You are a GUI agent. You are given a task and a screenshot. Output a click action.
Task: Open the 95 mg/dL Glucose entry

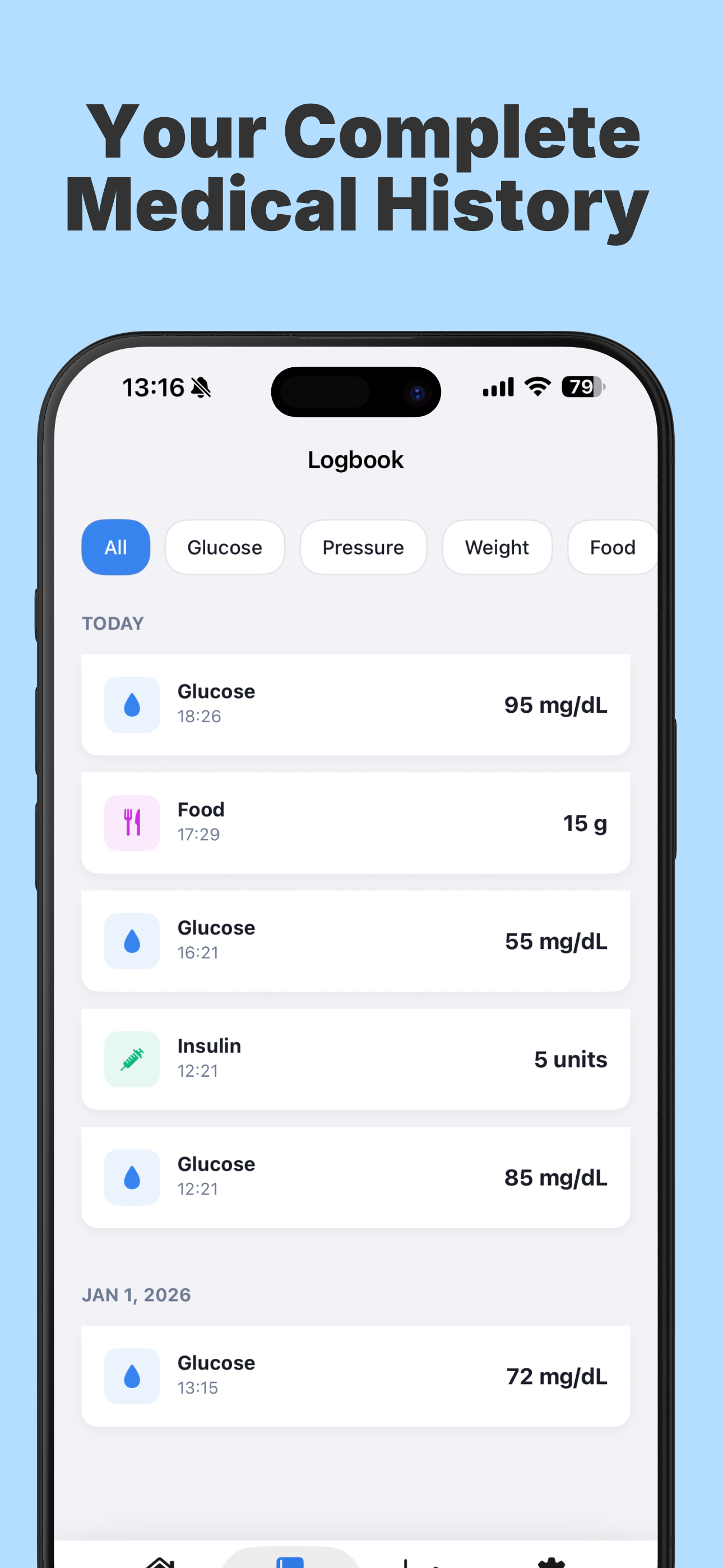pos(356,704)
